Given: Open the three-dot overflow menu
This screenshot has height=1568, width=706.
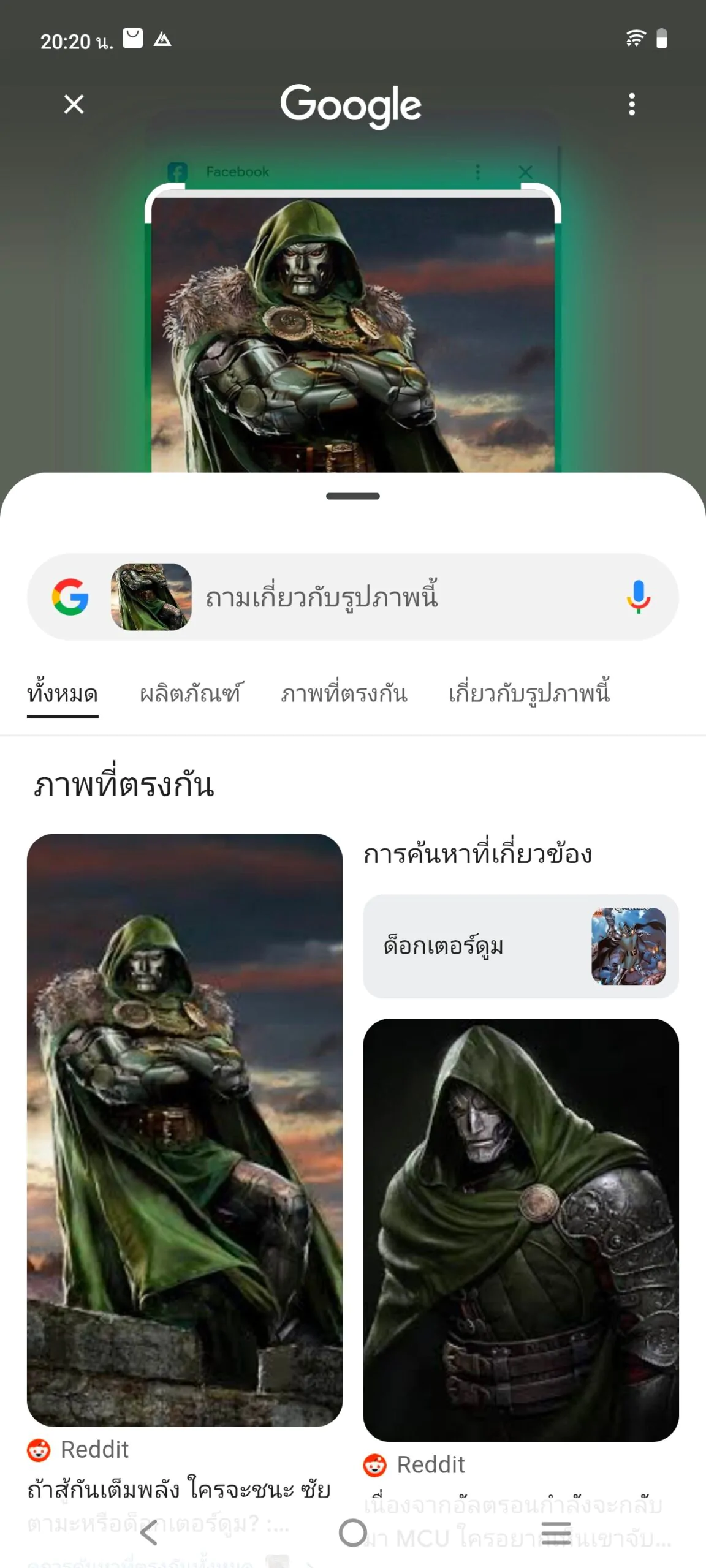Looking at the screenshot, I should click(632, 104).
